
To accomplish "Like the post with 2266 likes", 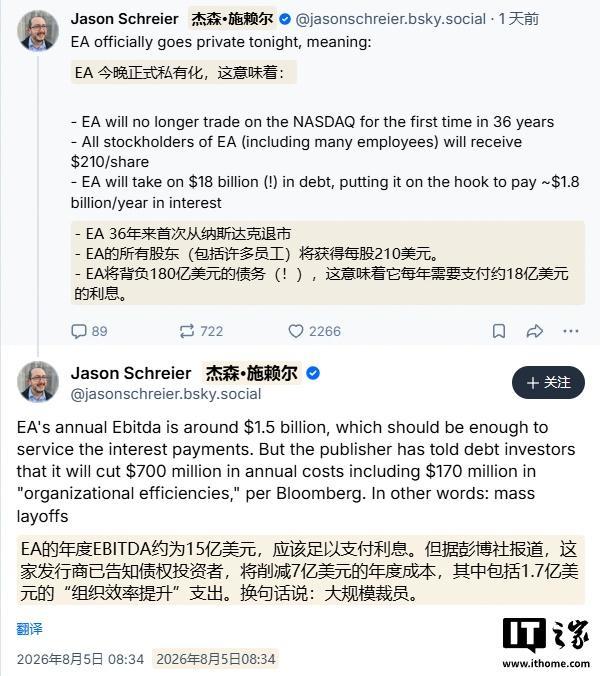I will point(314,331).
